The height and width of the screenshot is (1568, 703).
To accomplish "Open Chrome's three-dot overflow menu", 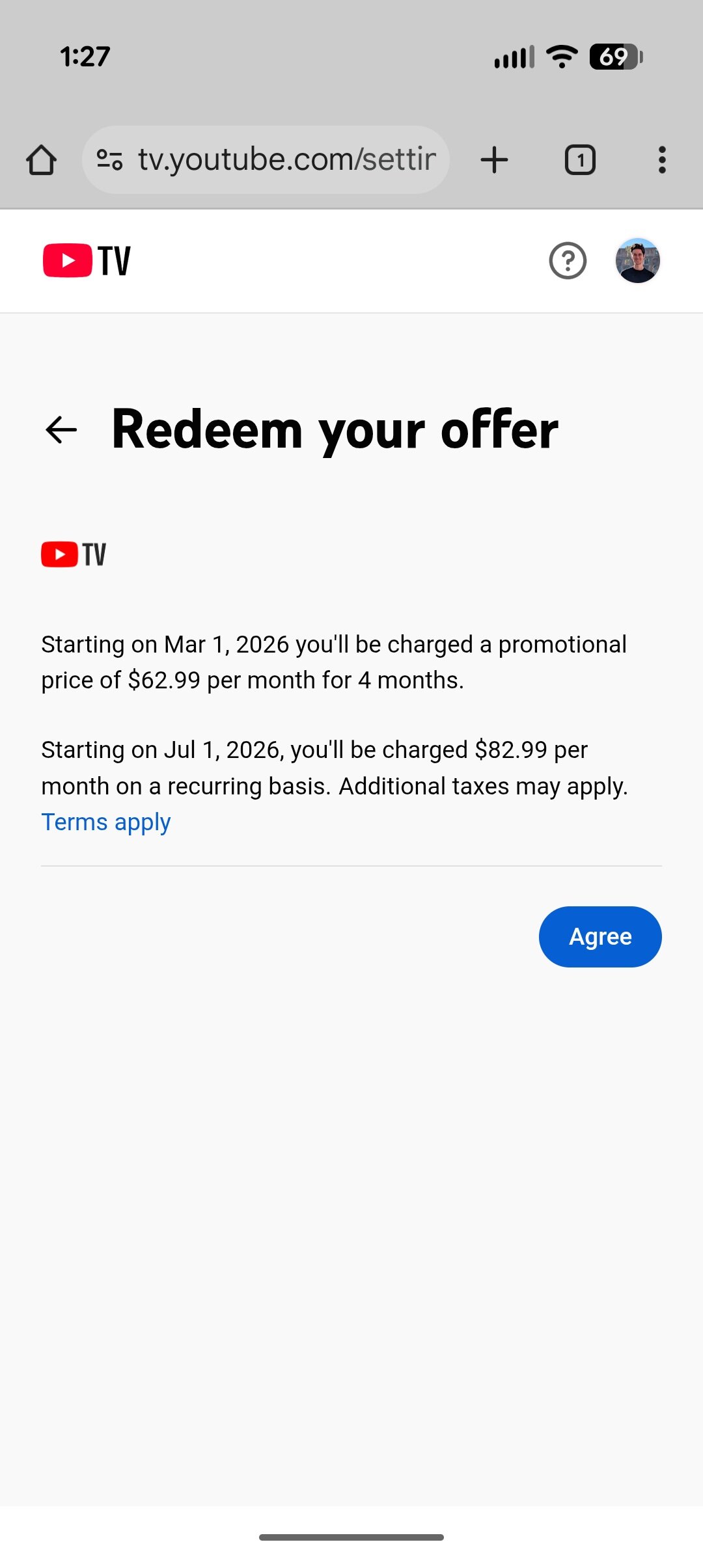I will click(x=662, y=159).
